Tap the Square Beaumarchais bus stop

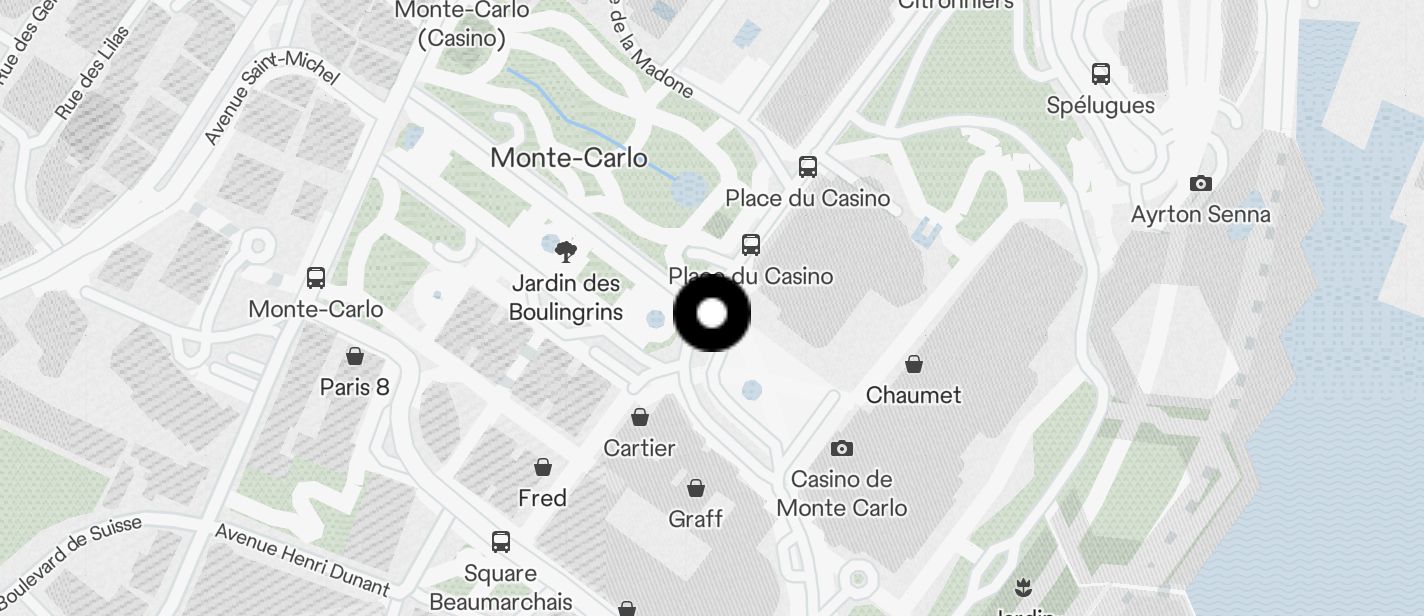501,542
